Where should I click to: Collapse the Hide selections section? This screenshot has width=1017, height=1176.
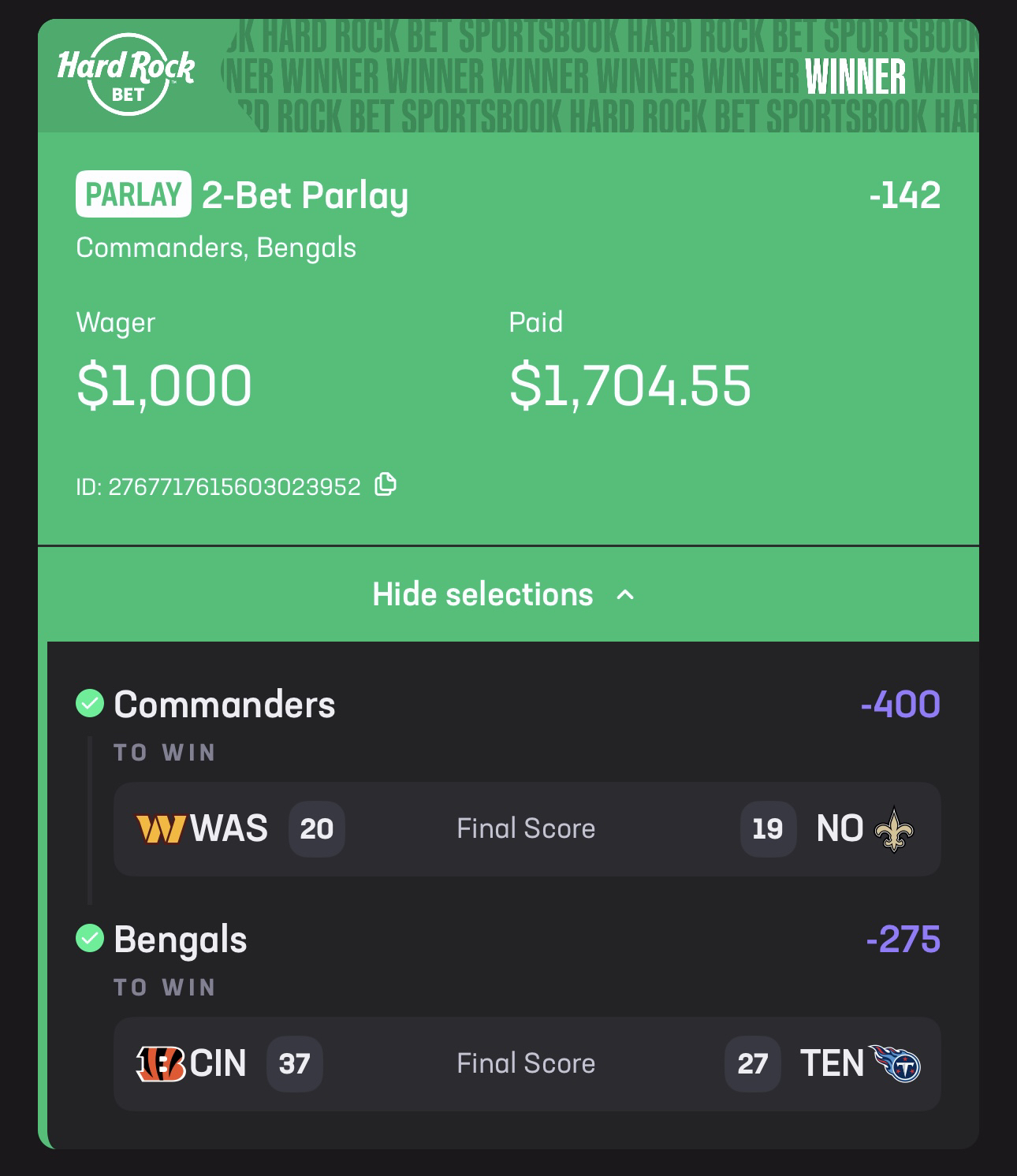(x=505, y=594)
